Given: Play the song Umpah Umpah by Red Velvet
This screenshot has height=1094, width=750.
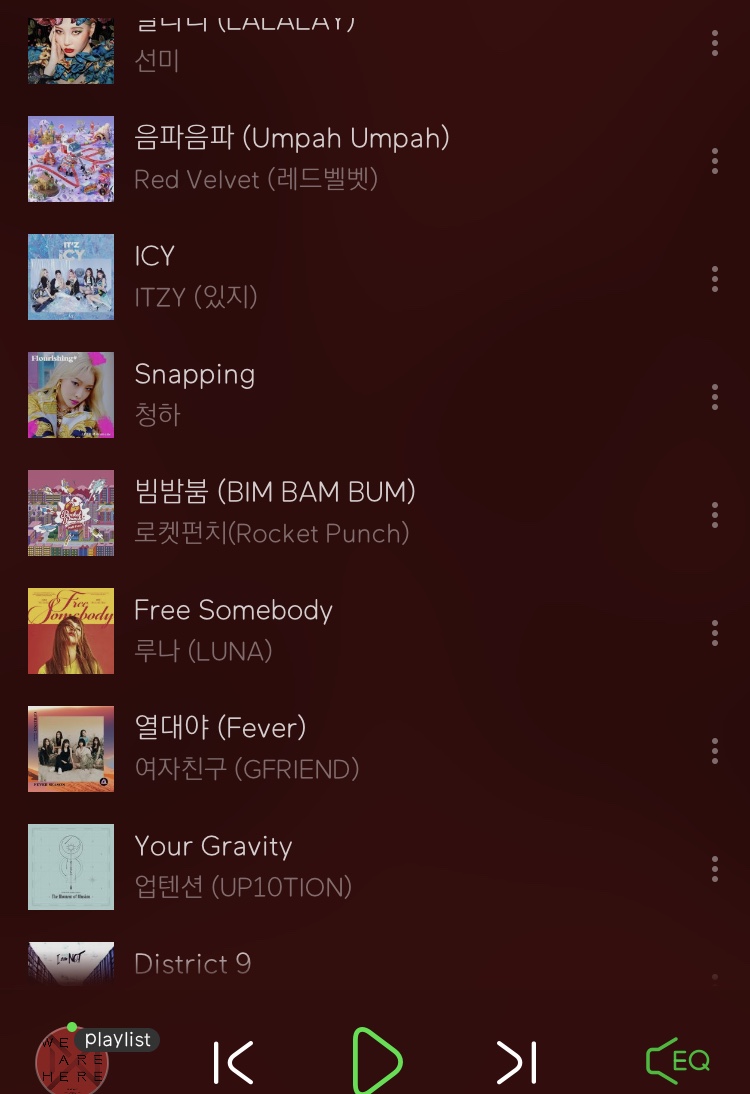Looking at the screenshot, I should click(x=291, y=158).
